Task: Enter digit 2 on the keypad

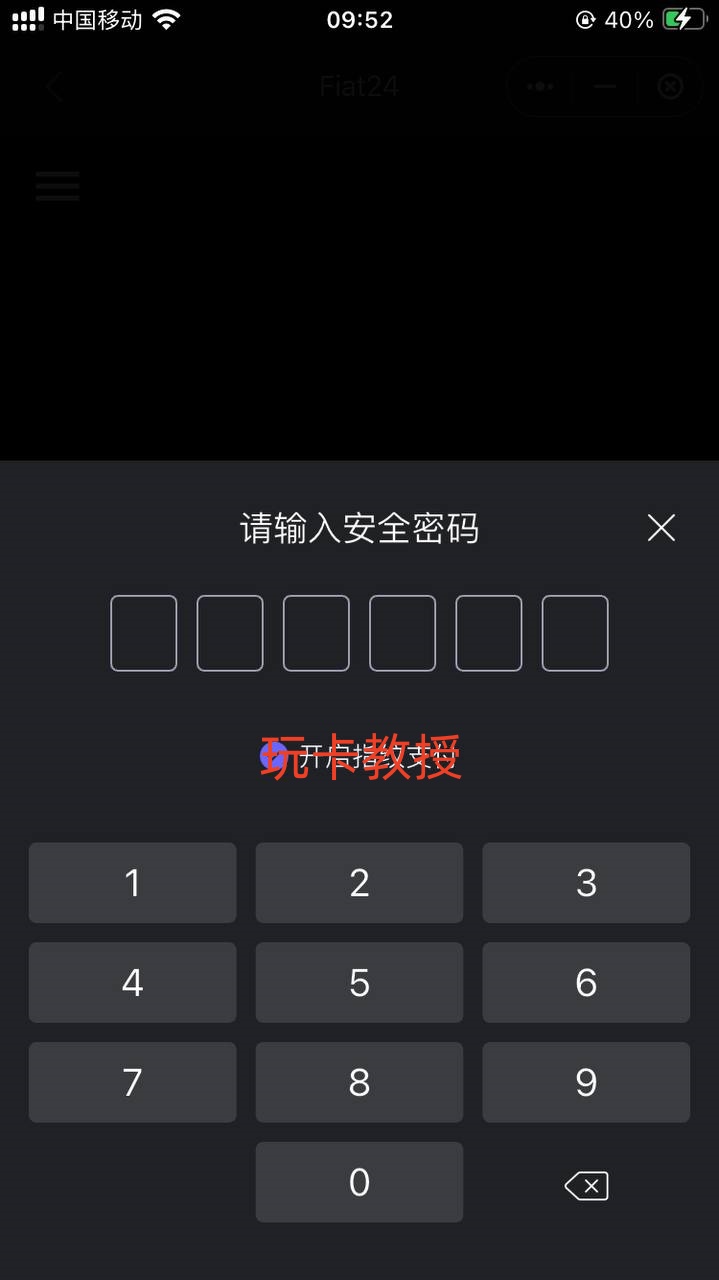Action: 359,882
